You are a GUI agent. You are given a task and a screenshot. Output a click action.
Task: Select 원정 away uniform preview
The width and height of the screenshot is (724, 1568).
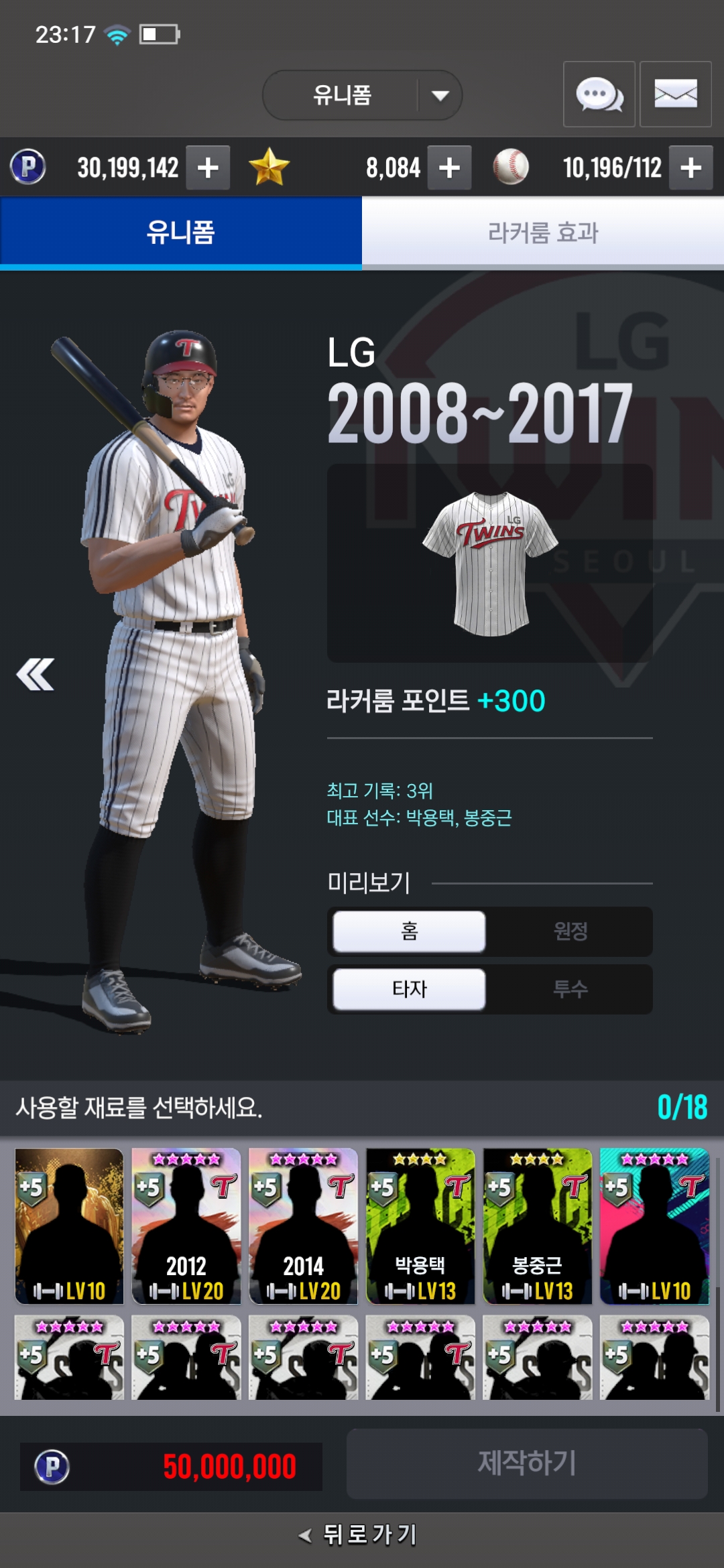[570, 931]
